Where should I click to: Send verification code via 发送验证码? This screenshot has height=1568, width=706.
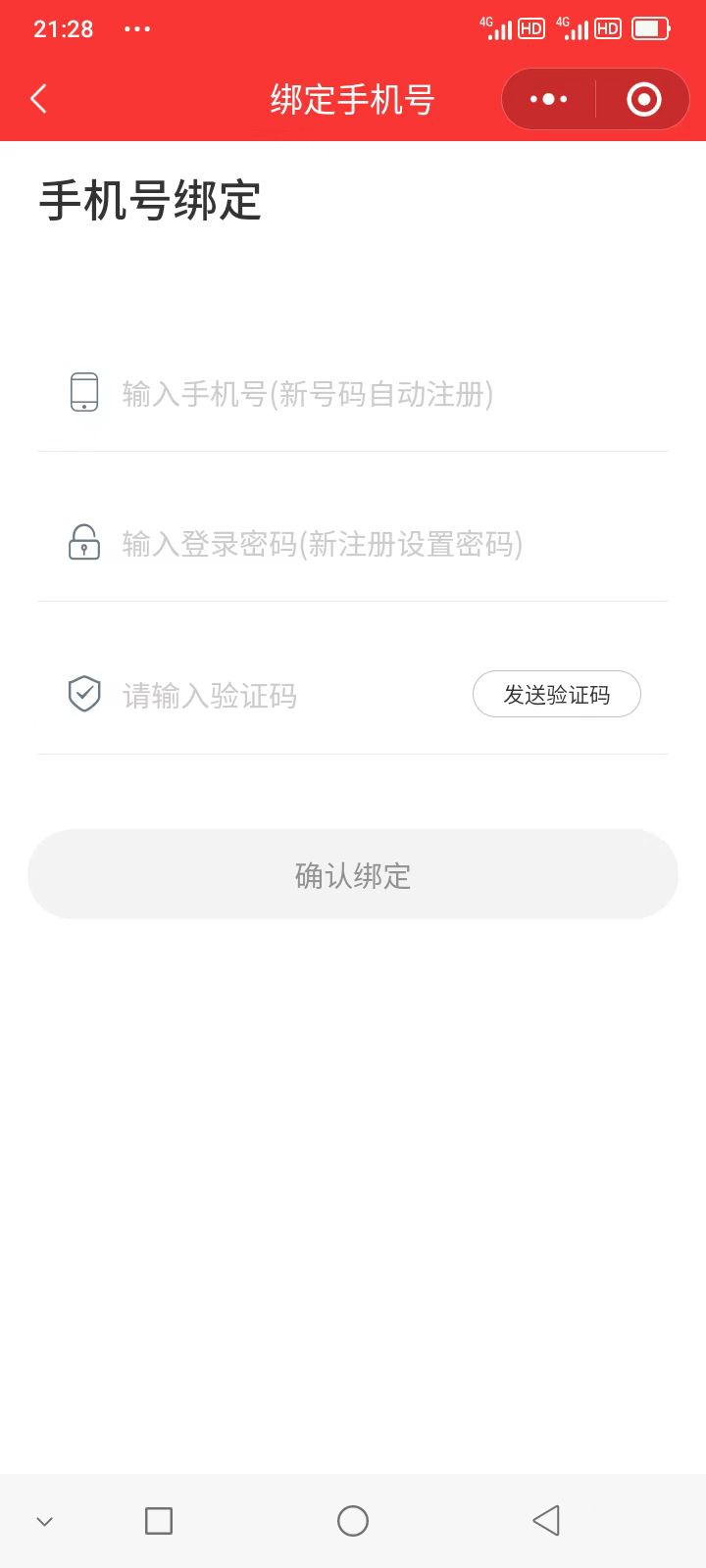tap(556, 695)
